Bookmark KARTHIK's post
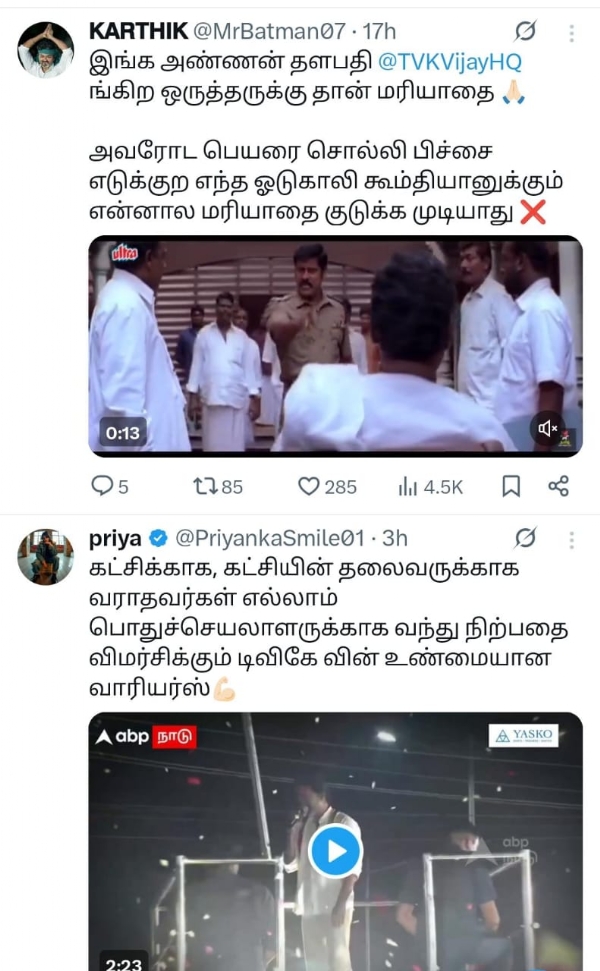The height and width of the screenshot is (971, 600). pyautogui.click(x=510, y=487)
